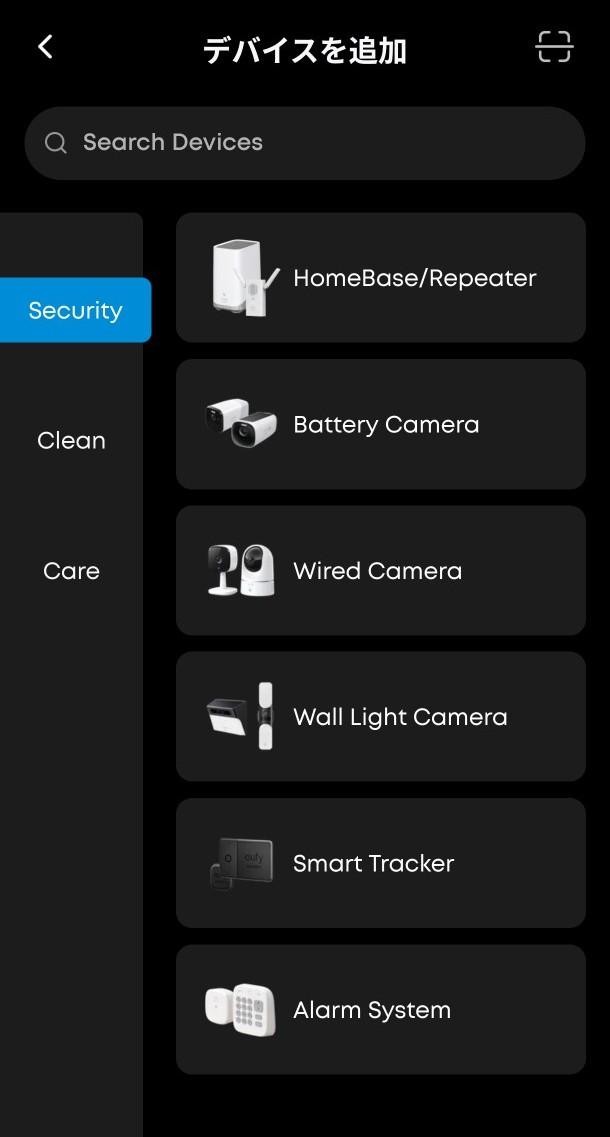Select the Security category
The image size is (610, 1137).
point(75,310)
